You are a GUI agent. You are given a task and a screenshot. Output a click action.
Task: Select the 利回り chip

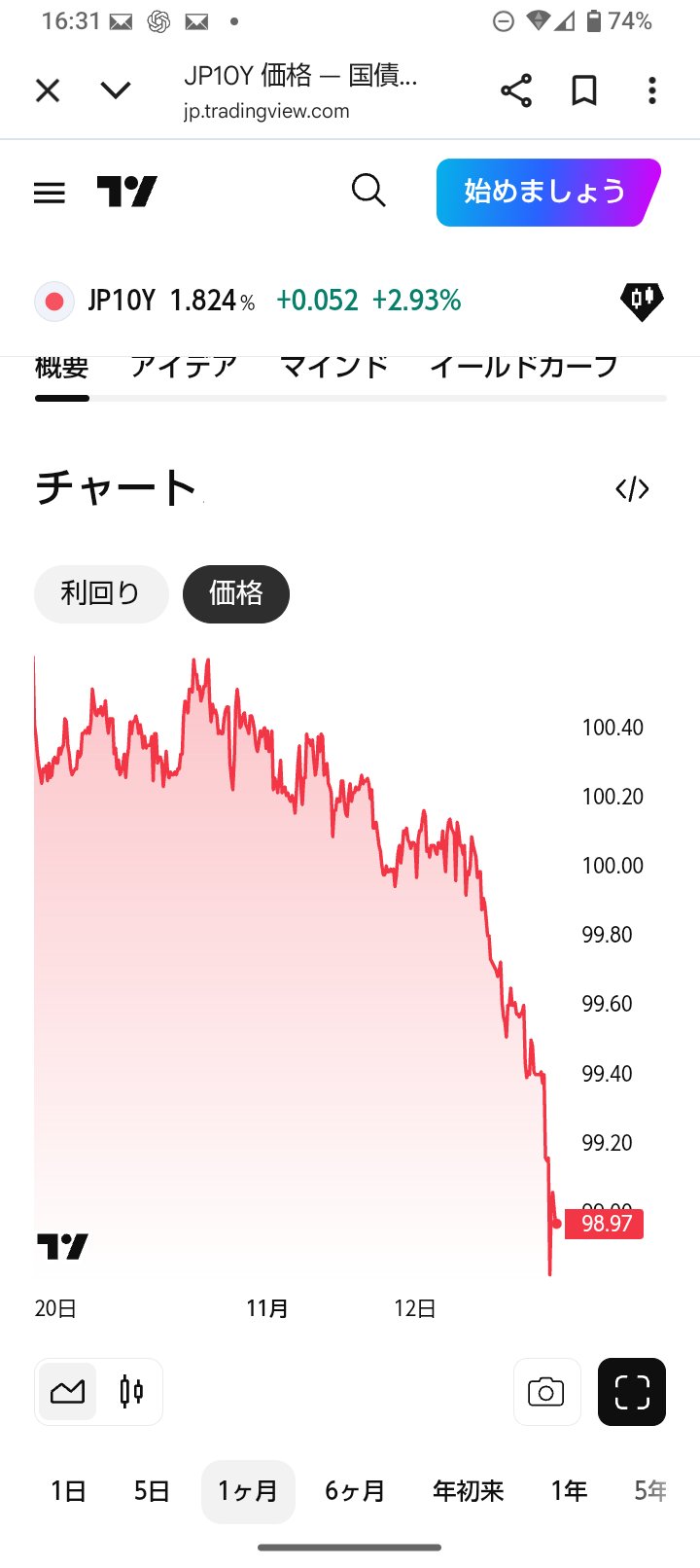tap(101, 593)
